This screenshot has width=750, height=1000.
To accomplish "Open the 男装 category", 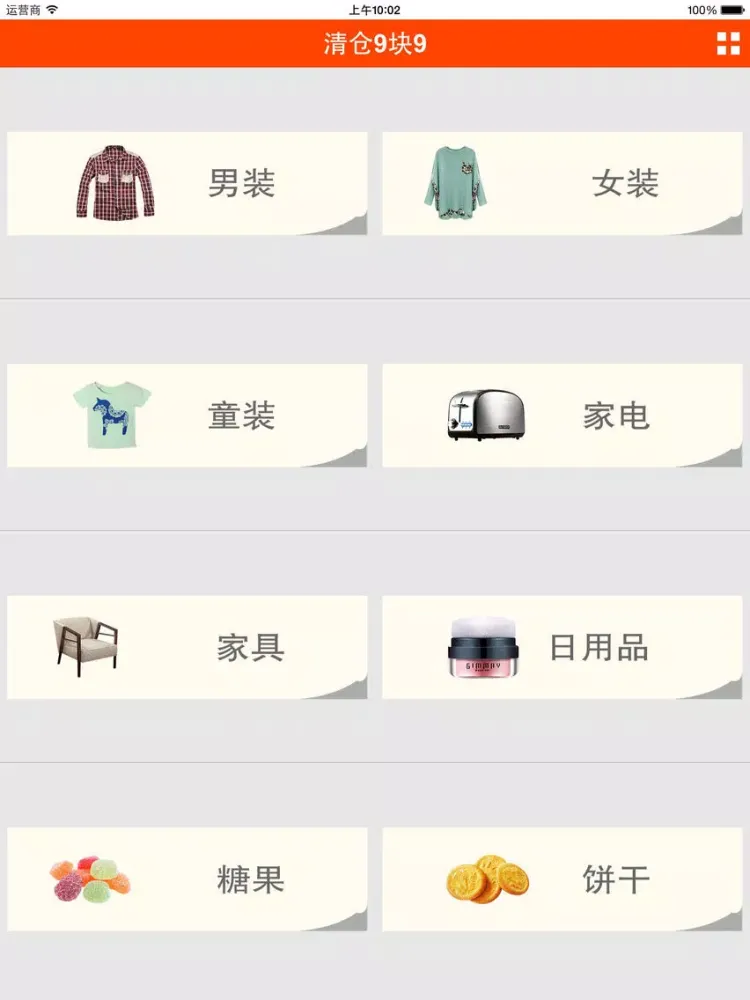I will (x=242, y=182).
